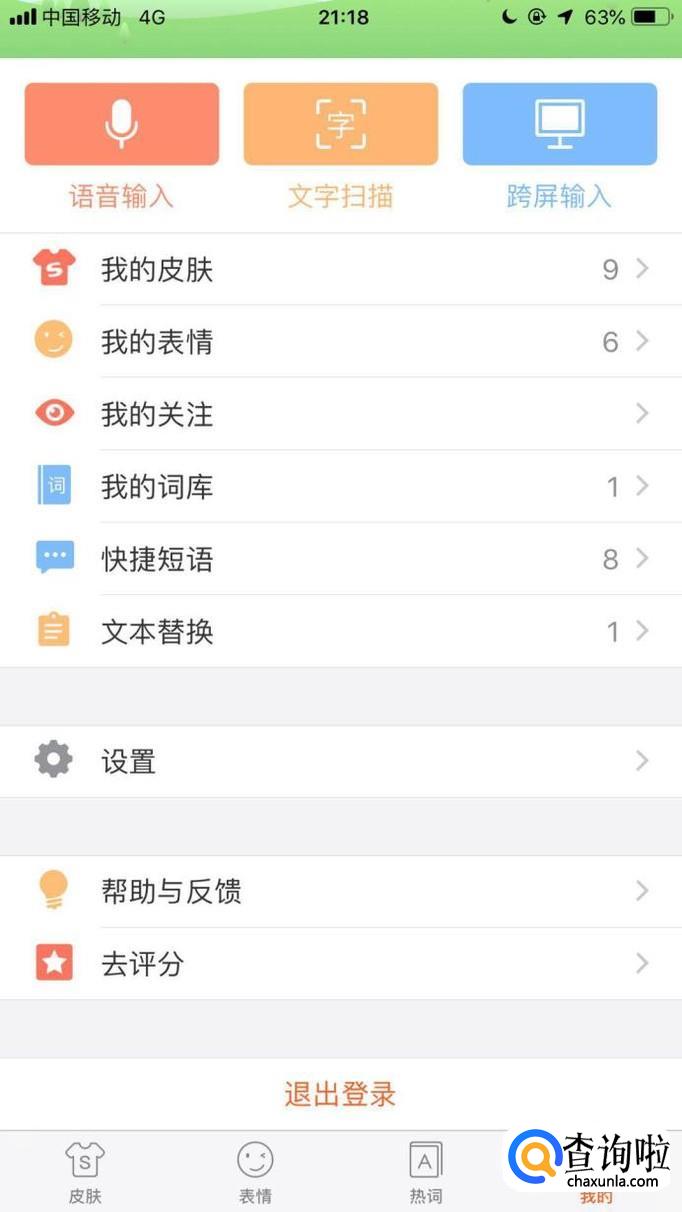Open 帮助与反馈 help and feedback
Viewport: 682px width, 1212px height.
(340, 891)
